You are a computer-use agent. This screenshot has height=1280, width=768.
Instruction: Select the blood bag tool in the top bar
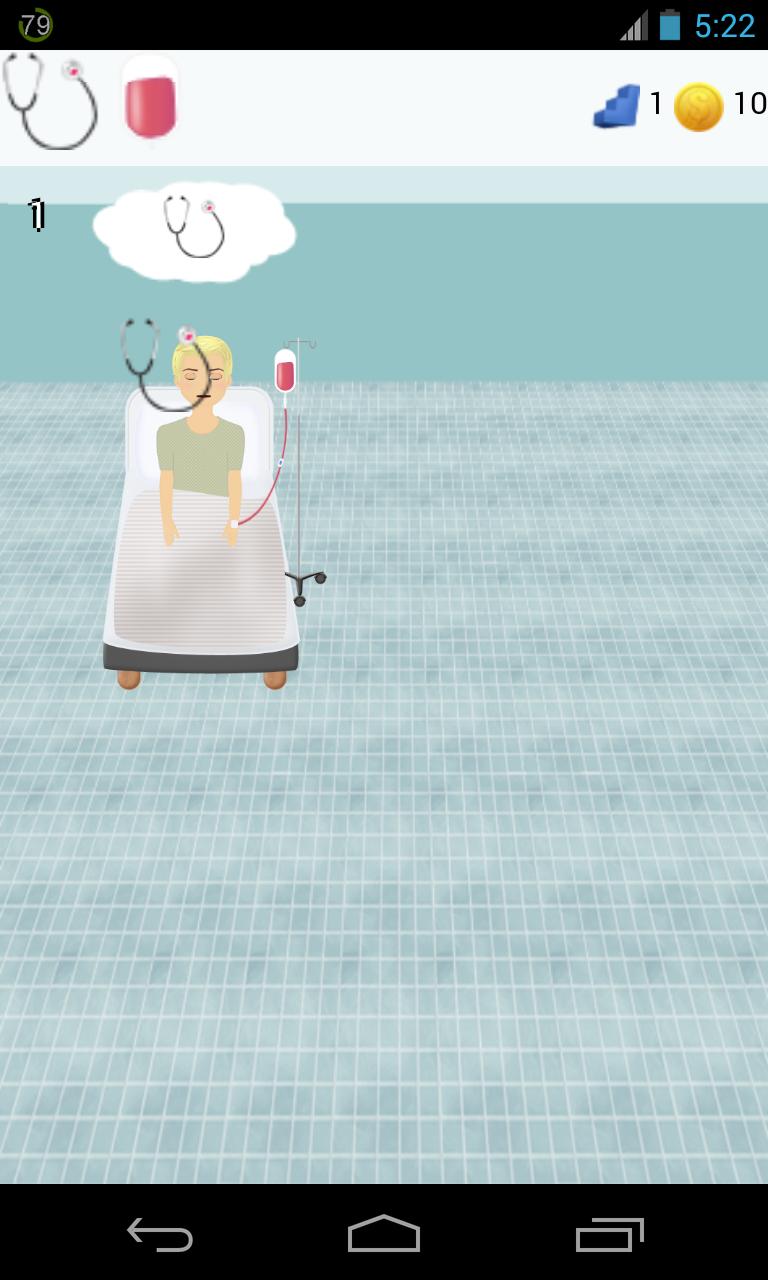[x=150, y=98]
